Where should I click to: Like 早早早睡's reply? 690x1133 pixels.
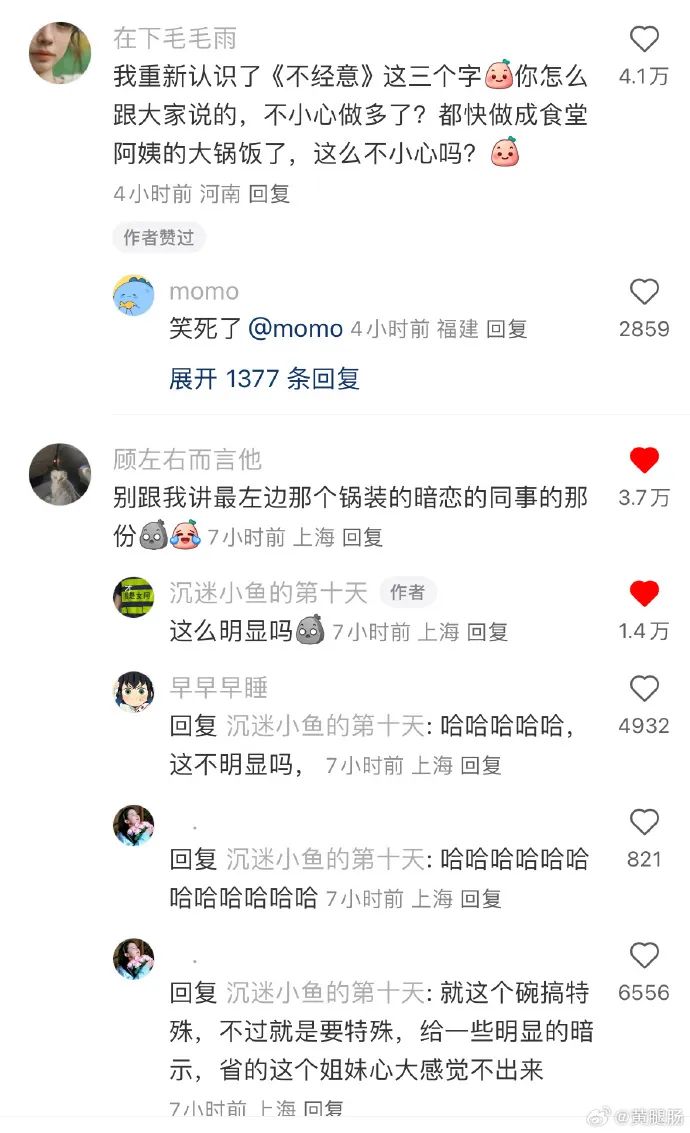pos(644,689)
